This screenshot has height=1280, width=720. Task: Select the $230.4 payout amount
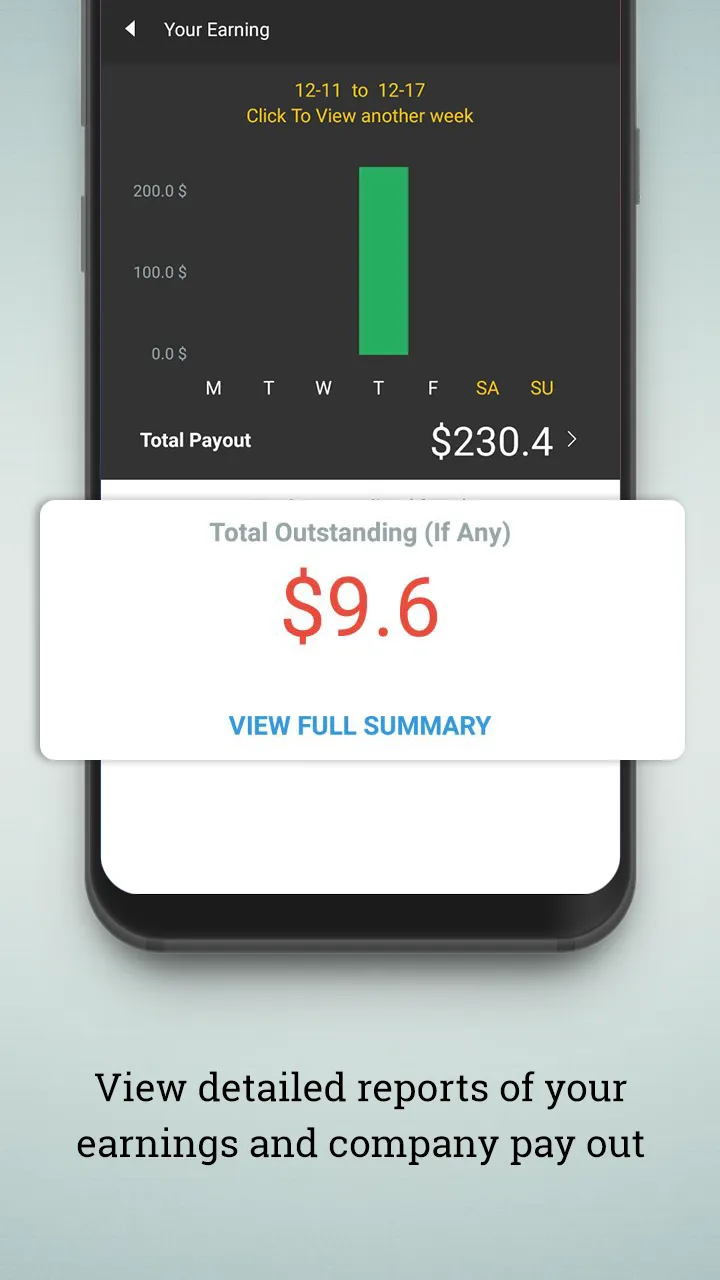(492, 441)
